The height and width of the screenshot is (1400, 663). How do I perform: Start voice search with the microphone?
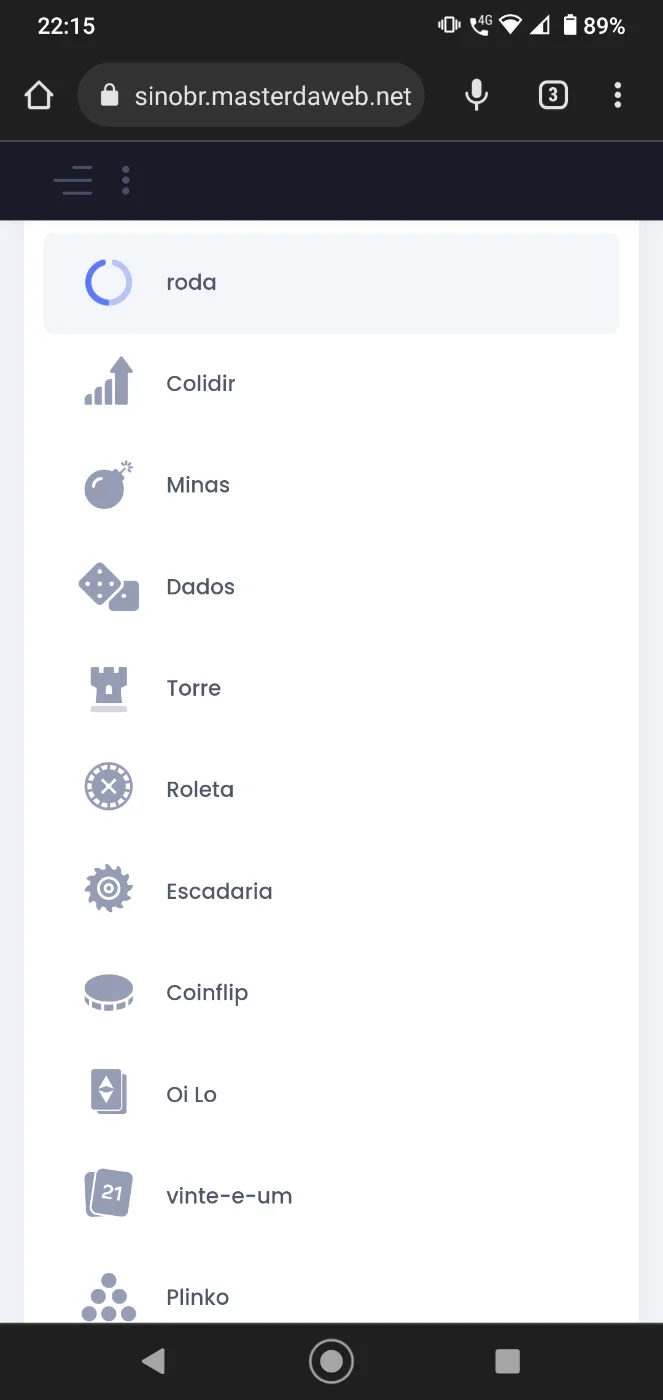point(477,96)
